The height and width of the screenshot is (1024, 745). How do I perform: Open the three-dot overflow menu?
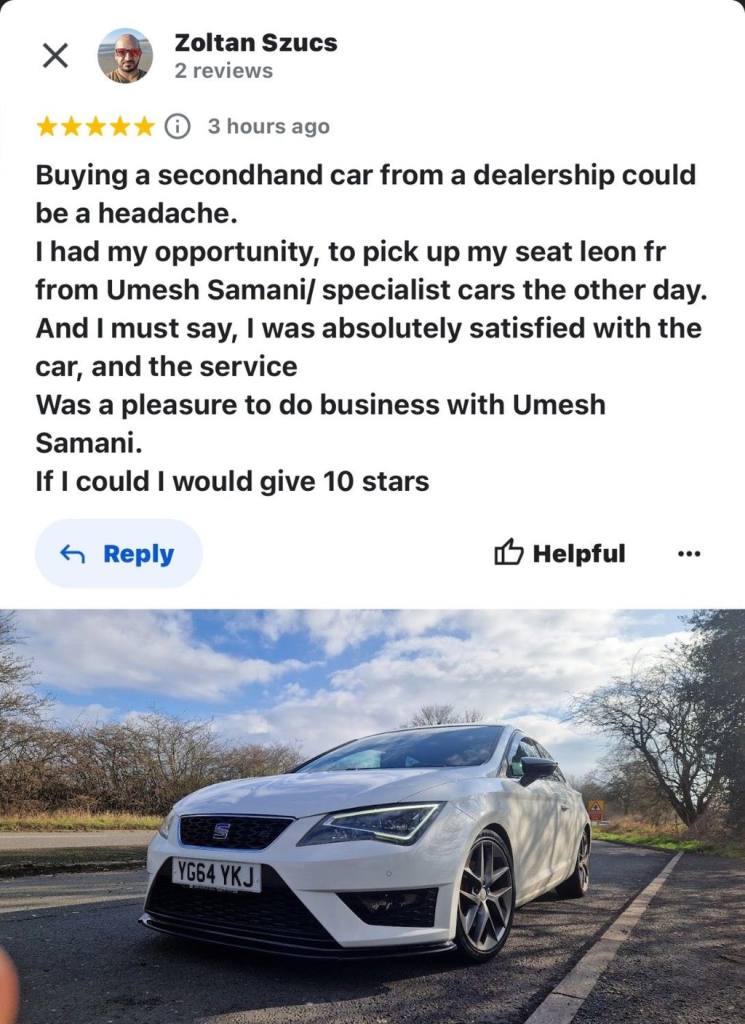[x=689, y=553]
